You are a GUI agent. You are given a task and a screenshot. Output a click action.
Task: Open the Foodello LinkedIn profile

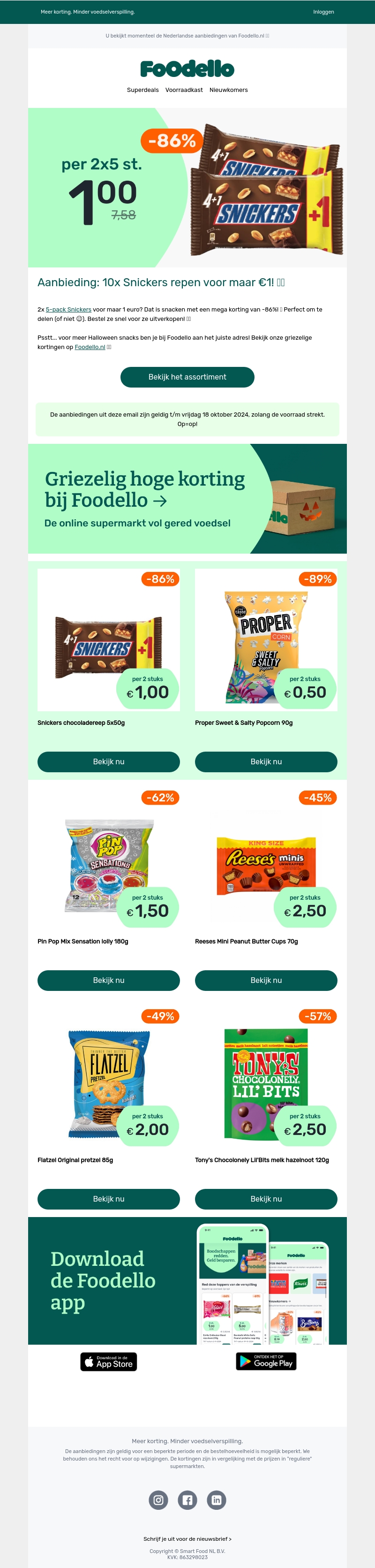(217, 1500)
